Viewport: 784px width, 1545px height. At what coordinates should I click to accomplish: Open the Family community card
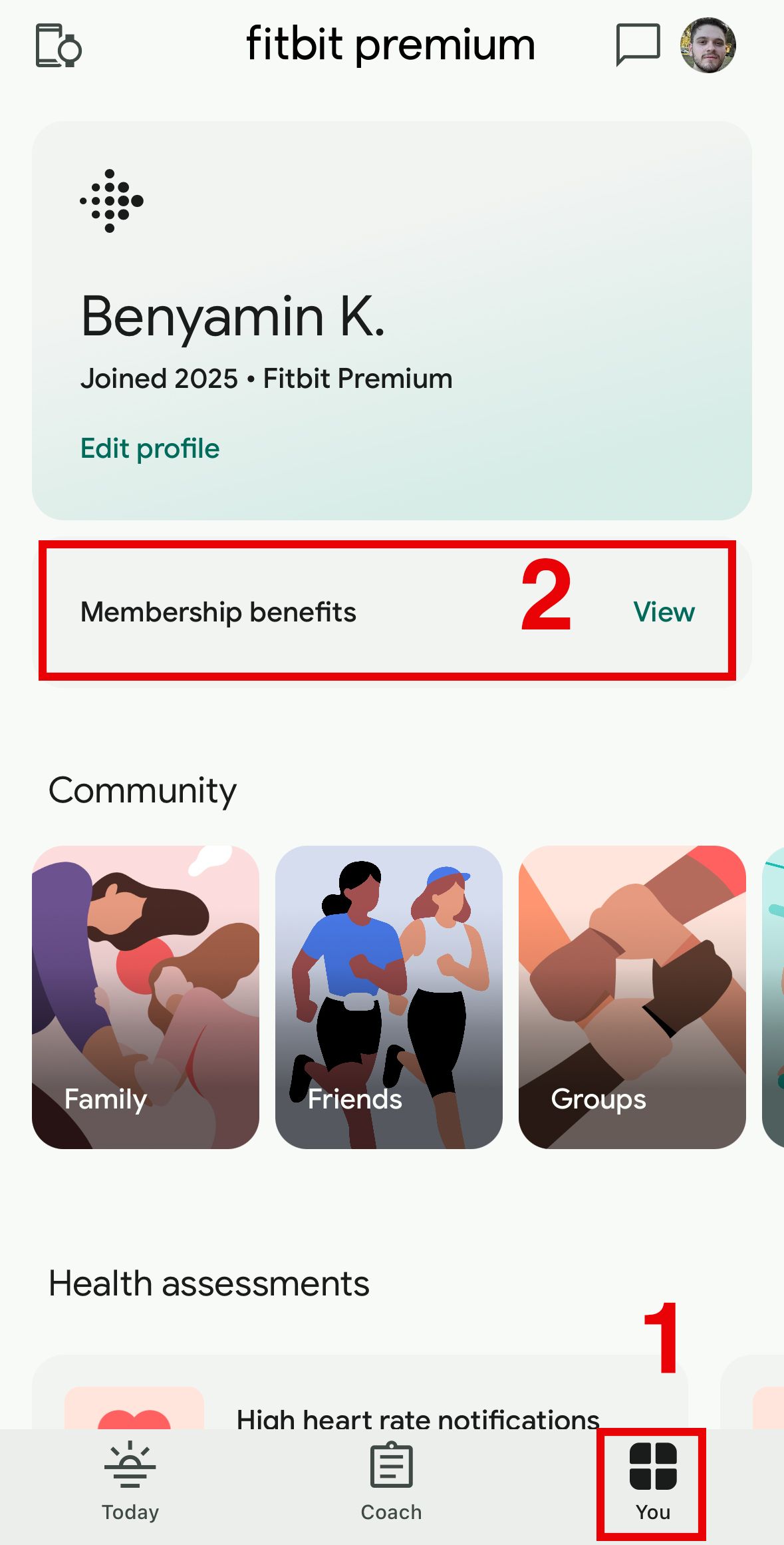[x=147, y=998]
